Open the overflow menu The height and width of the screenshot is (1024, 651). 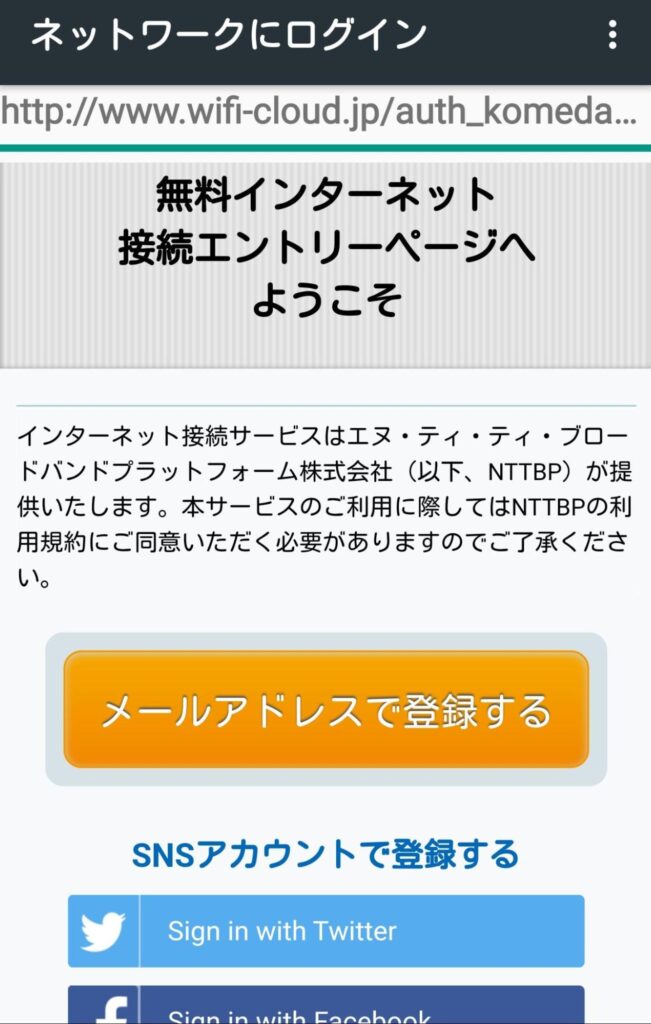click(612, 35)
